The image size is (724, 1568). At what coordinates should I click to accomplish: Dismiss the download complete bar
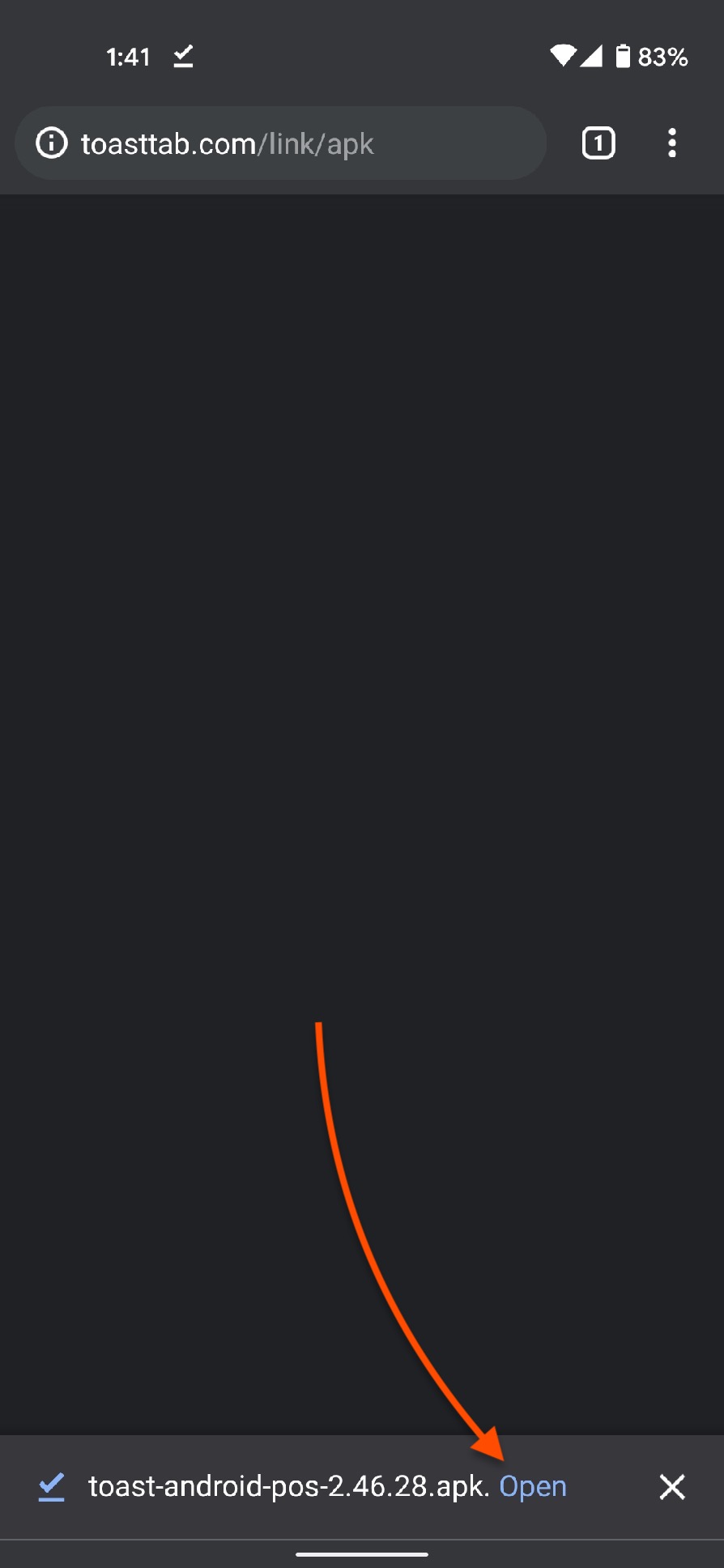671,1486
